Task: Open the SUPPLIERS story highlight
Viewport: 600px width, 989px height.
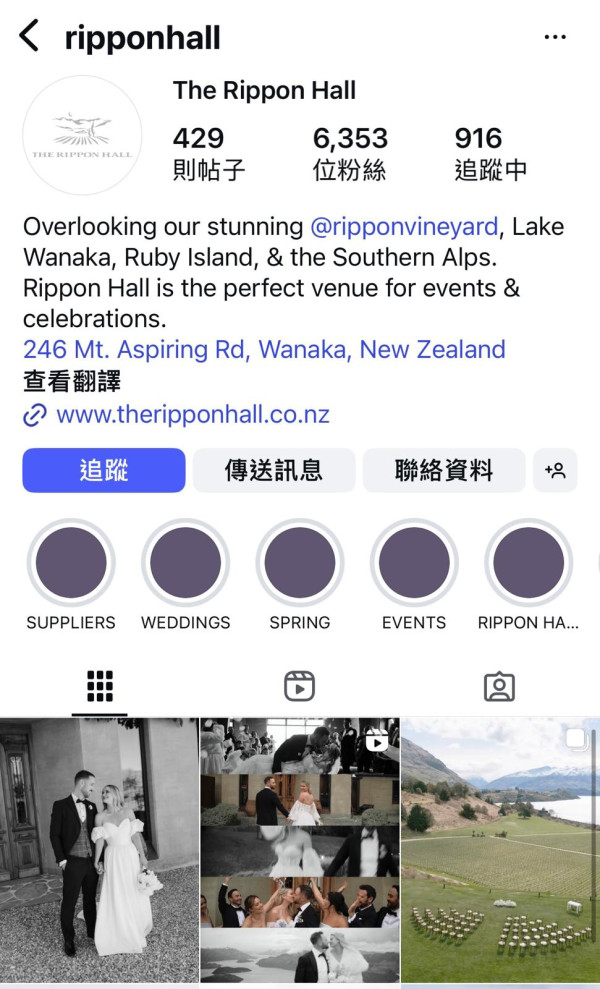Action: [71, 563]
